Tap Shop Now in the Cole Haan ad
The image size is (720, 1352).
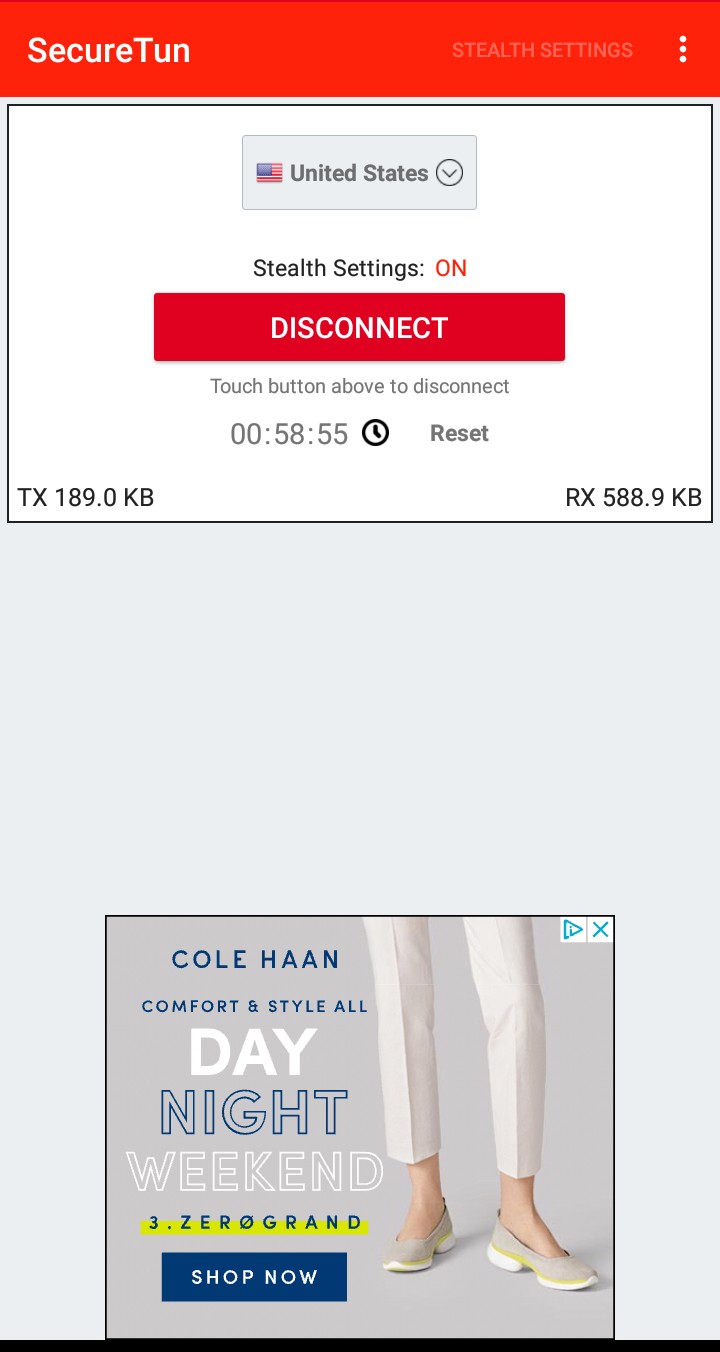(x=254, y=1277)
